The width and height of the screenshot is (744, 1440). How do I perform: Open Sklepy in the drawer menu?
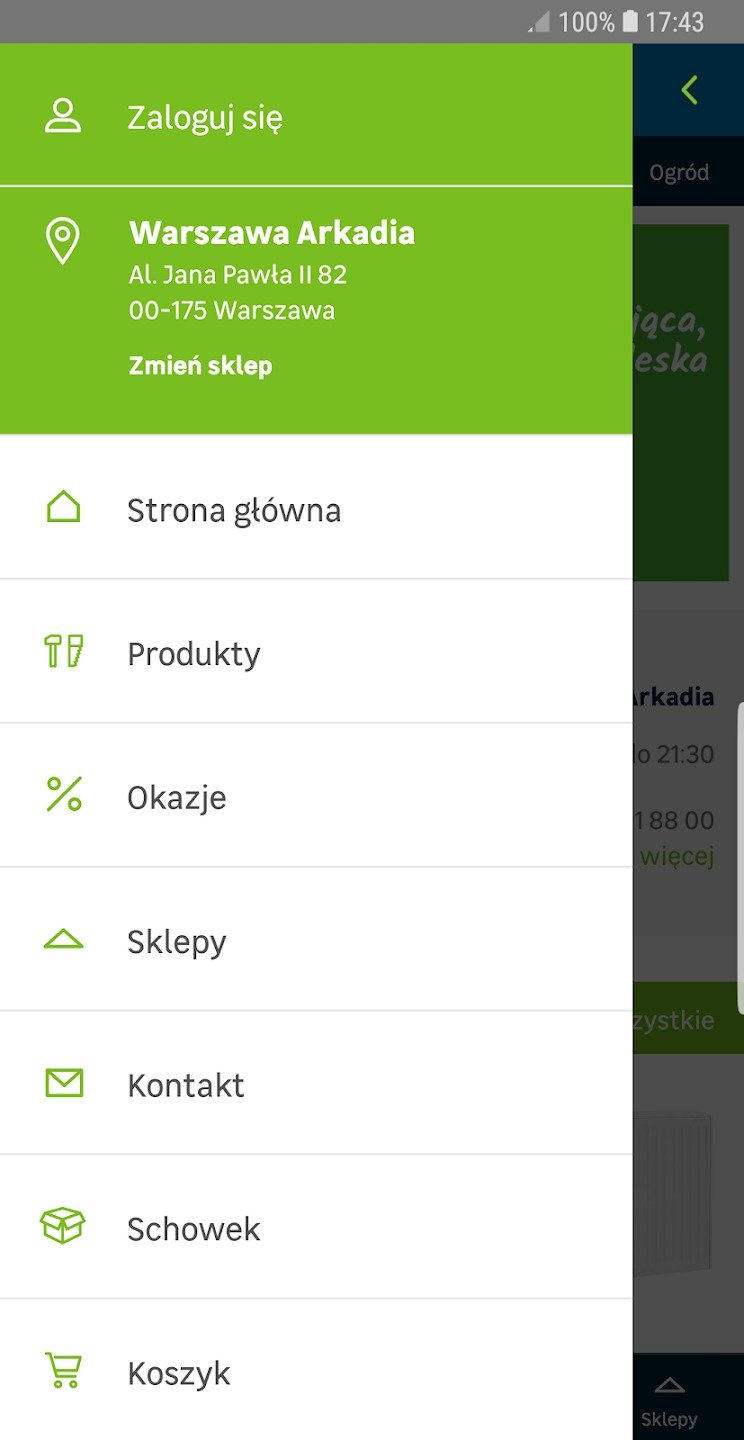[x=316, y=940]
